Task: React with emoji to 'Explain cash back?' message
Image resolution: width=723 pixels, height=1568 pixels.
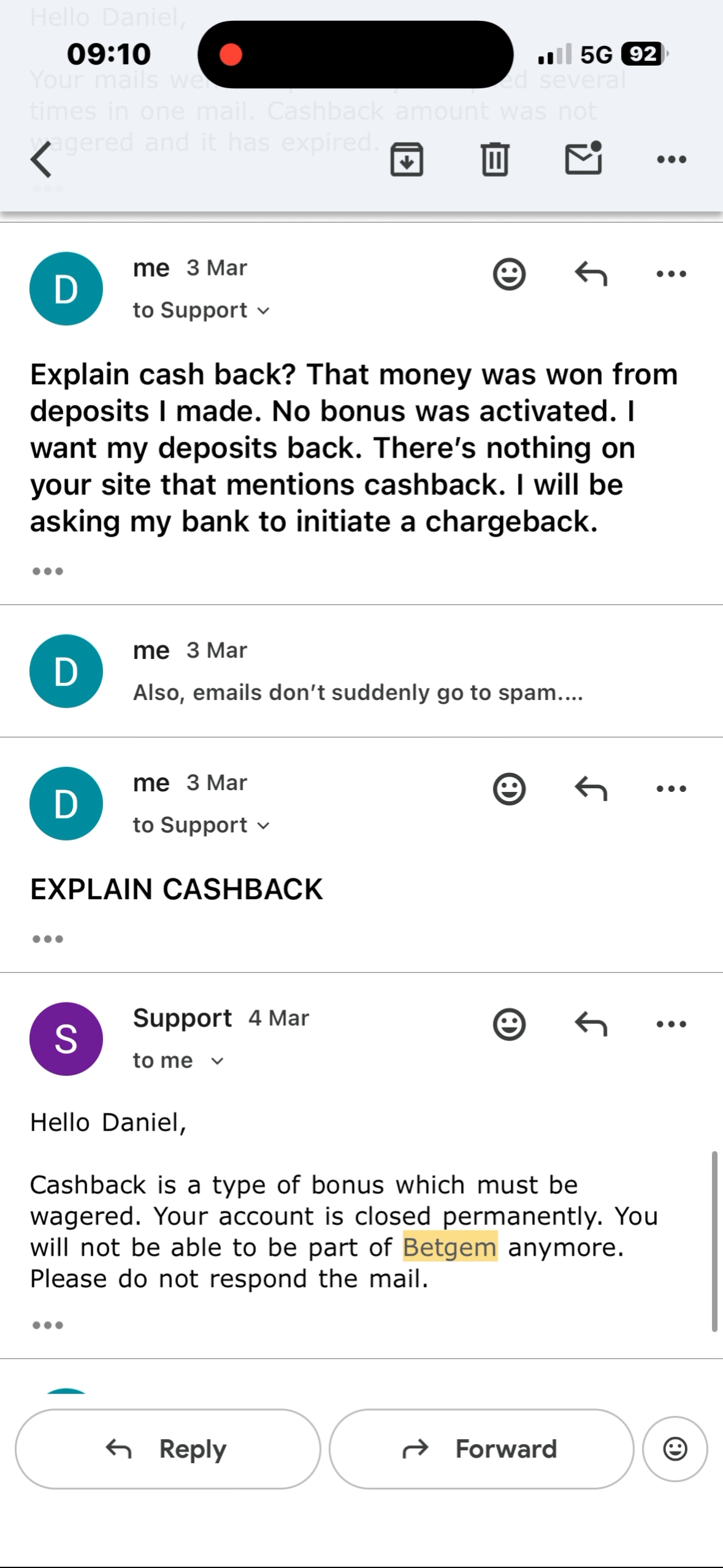Action: tap(509, 274)
